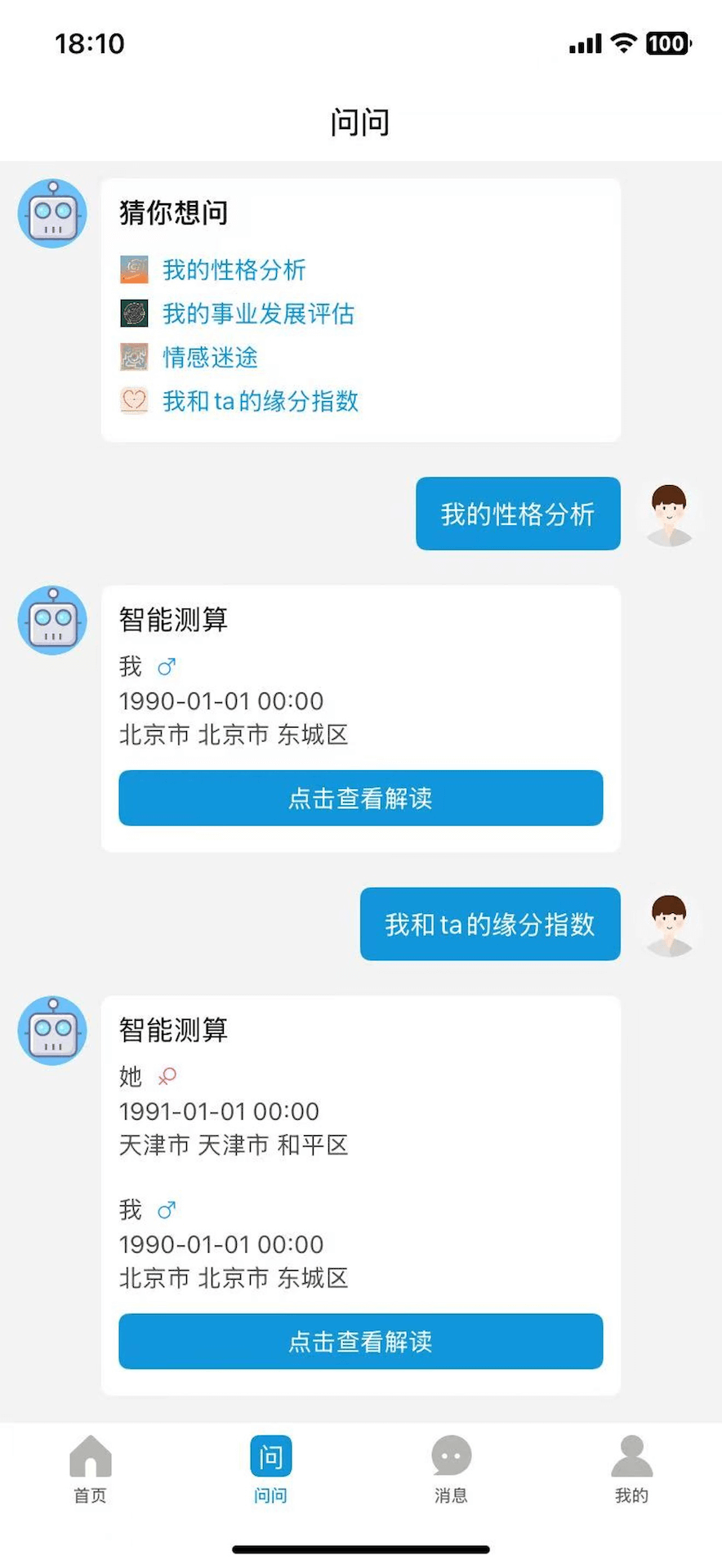Click the icon beside 情感迷途 link
This screenshot has height=1568, width=722.
[x=133, y=357]
